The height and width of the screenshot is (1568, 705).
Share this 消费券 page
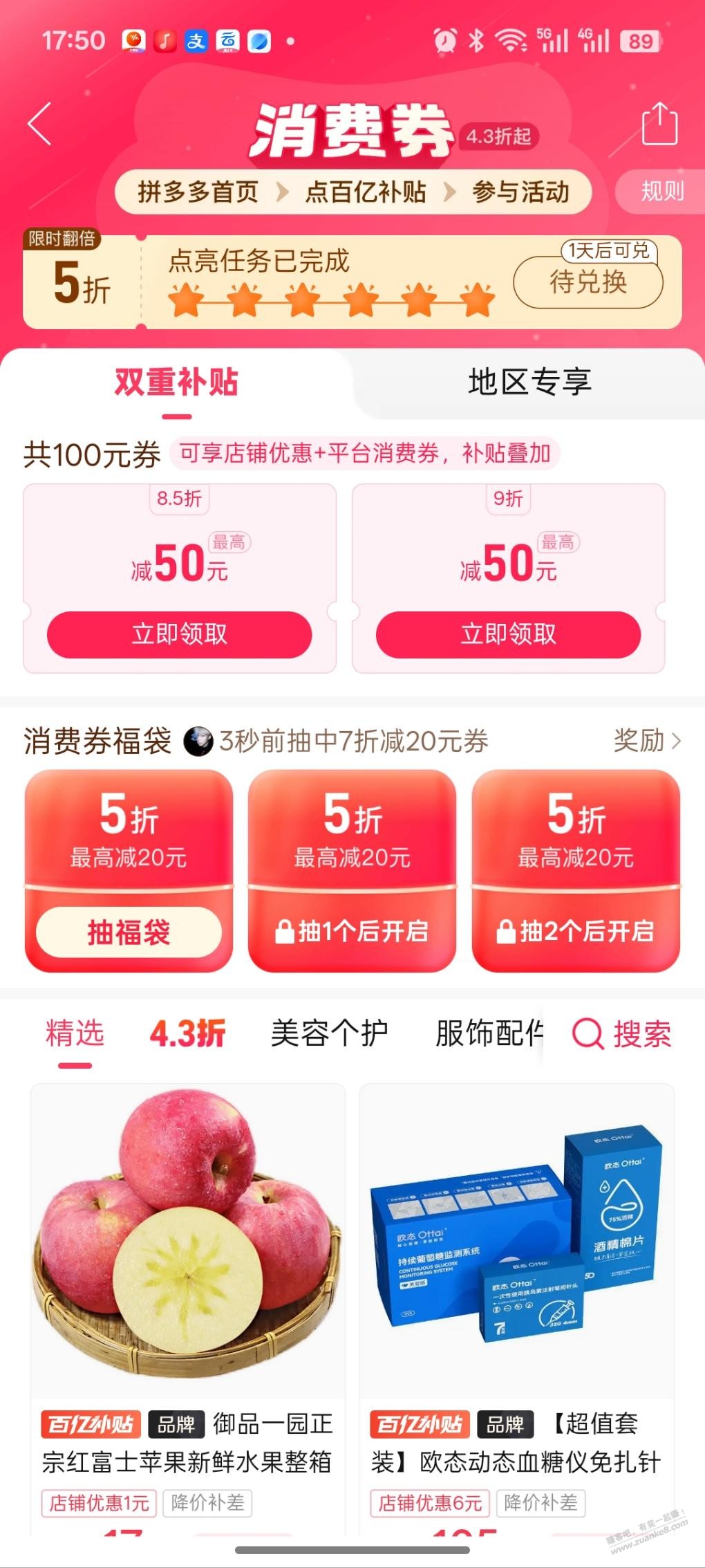click(659, 123)
